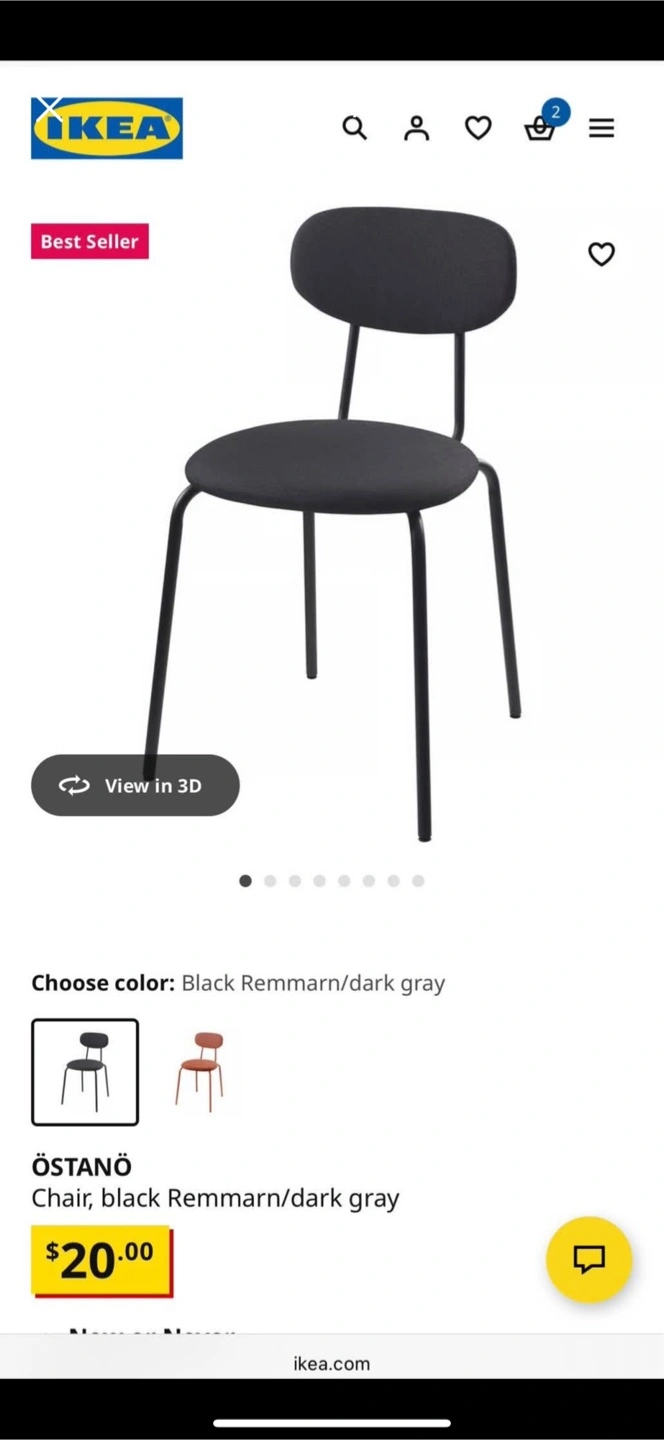
Task: Open the favorites heart in header
Action: 478,128
